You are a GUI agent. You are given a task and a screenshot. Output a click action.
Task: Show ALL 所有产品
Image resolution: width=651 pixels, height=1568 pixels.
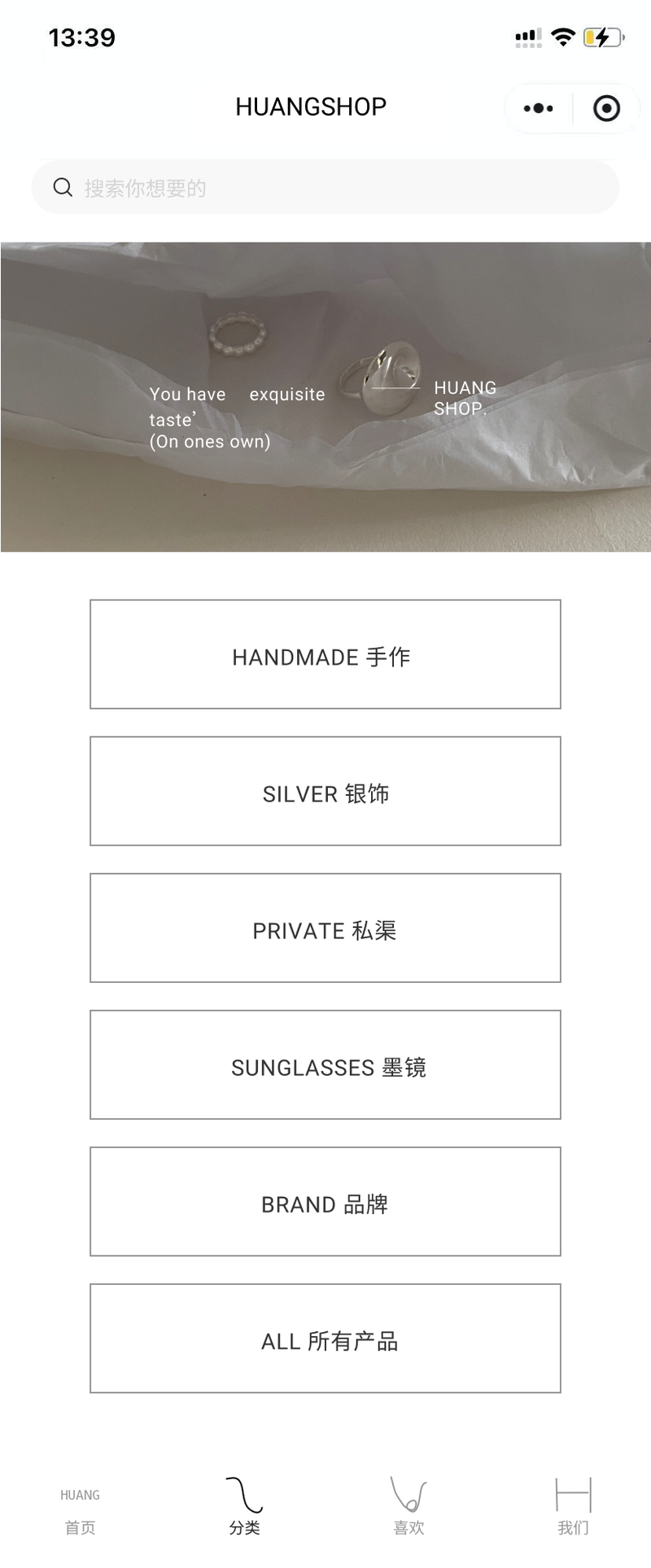pos(325,1339)
